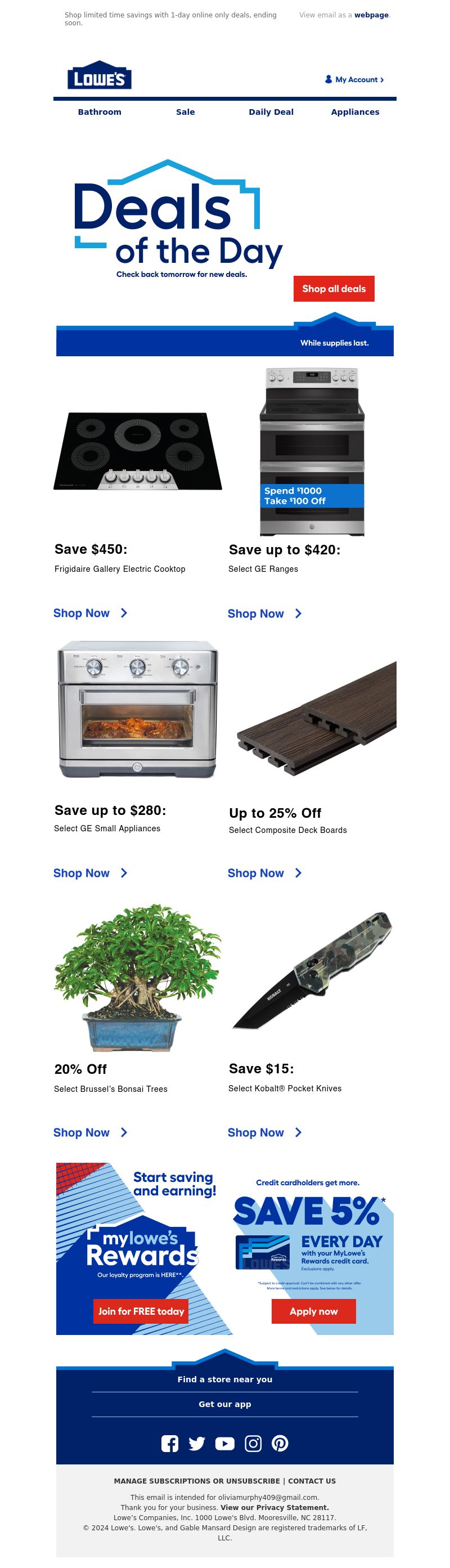Shop Now for Select GE Ranges
This screenshot has height=1568, width=450.
coord(264,613)
